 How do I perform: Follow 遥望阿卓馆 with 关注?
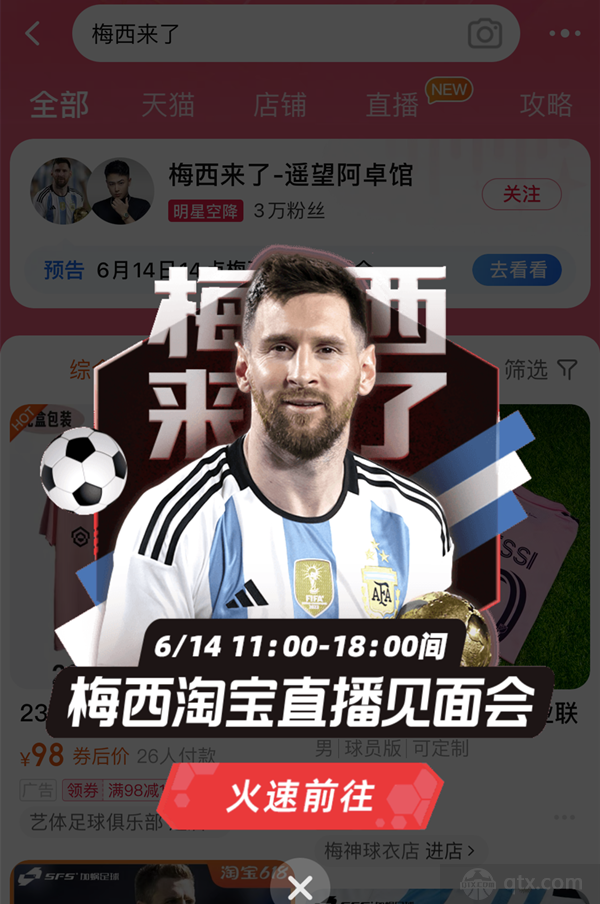tap(521, 194)
